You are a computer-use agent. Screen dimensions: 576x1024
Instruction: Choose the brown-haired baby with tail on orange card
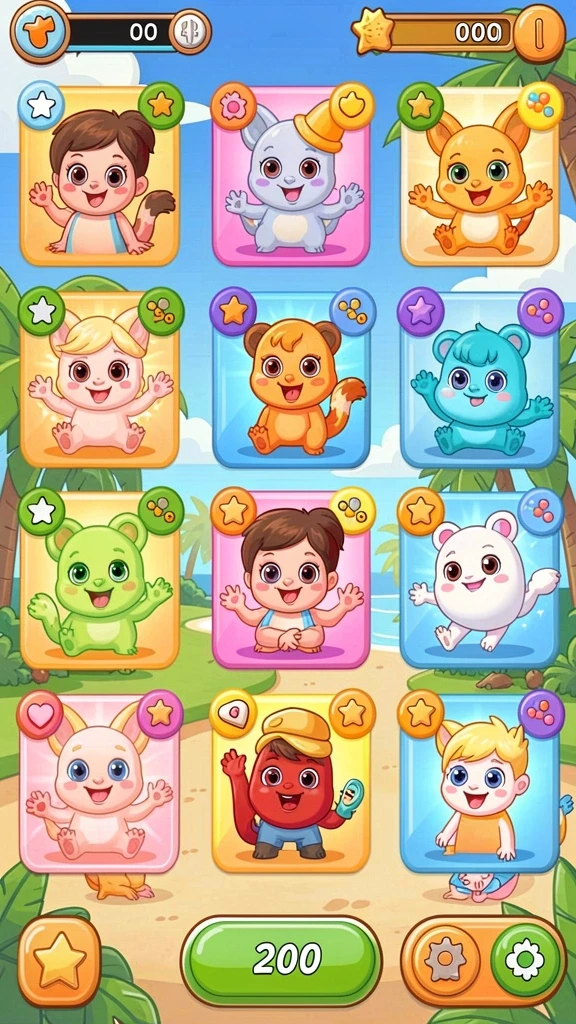tap(99, 175)
